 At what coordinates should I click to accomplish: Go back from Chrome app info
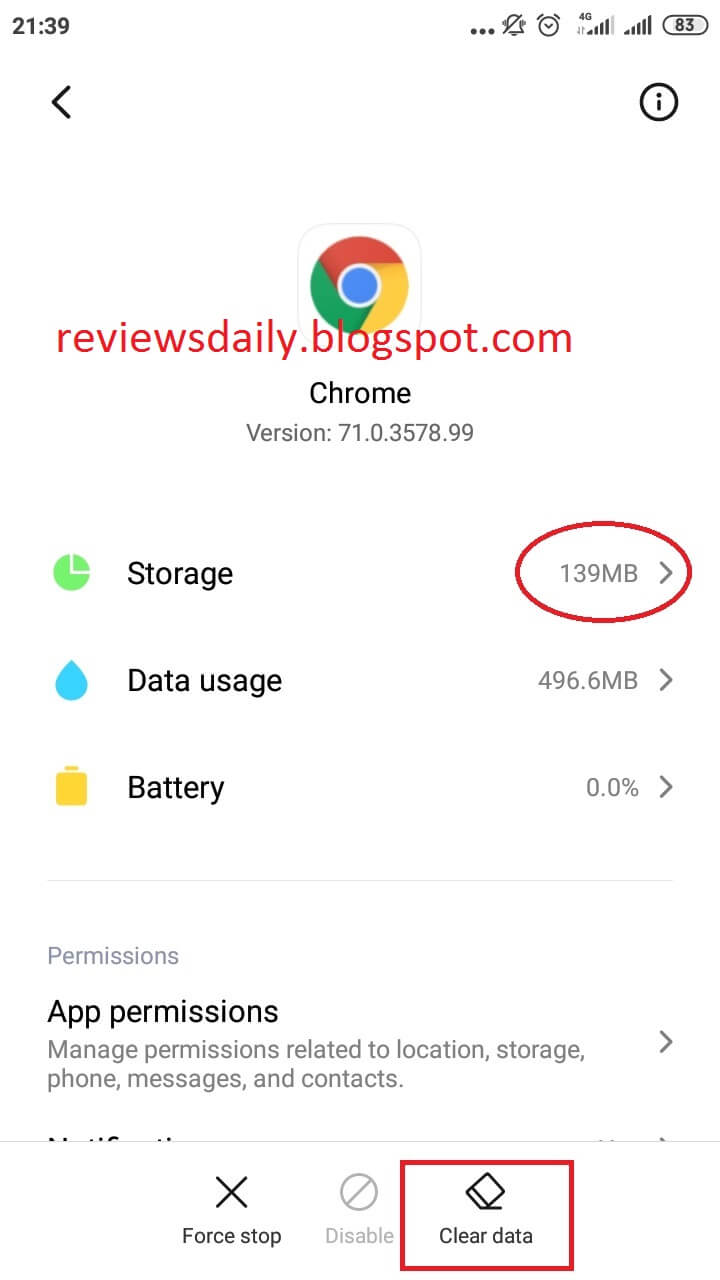coord(62,102)
